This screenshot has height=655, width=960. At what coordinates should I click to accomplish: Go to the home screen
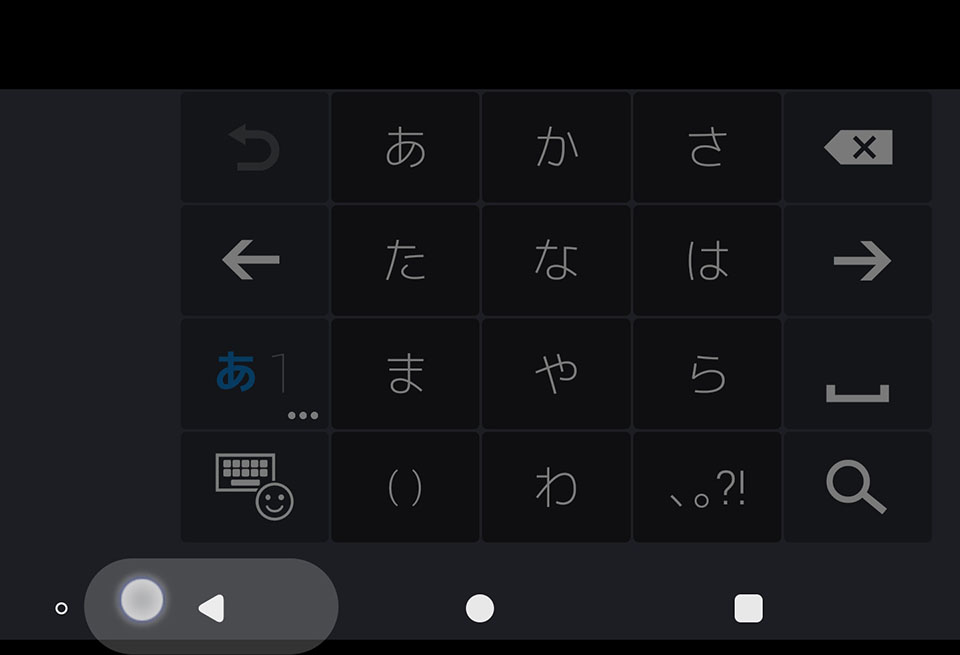click(480, 608)
